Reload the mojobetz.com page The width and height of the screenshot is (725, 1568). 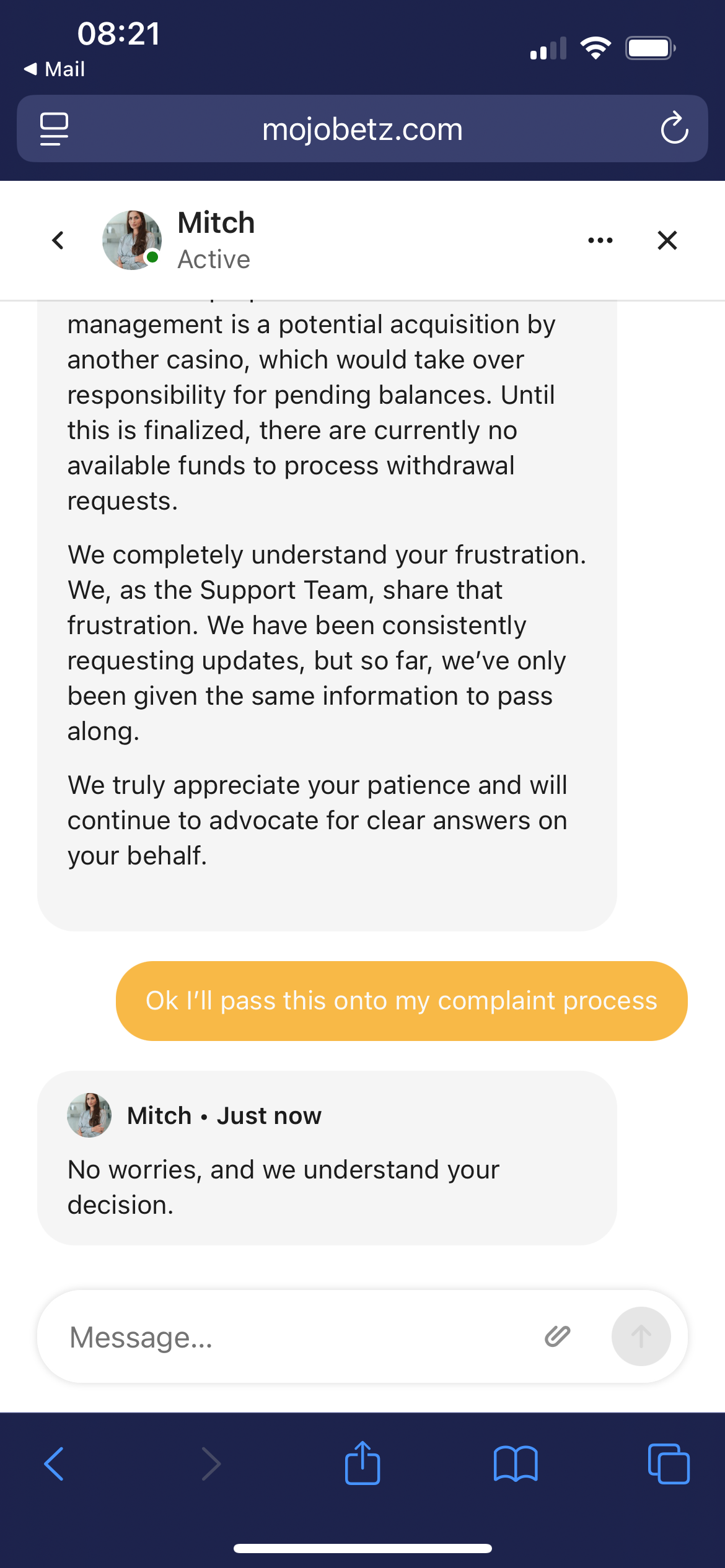pos(674,129)
